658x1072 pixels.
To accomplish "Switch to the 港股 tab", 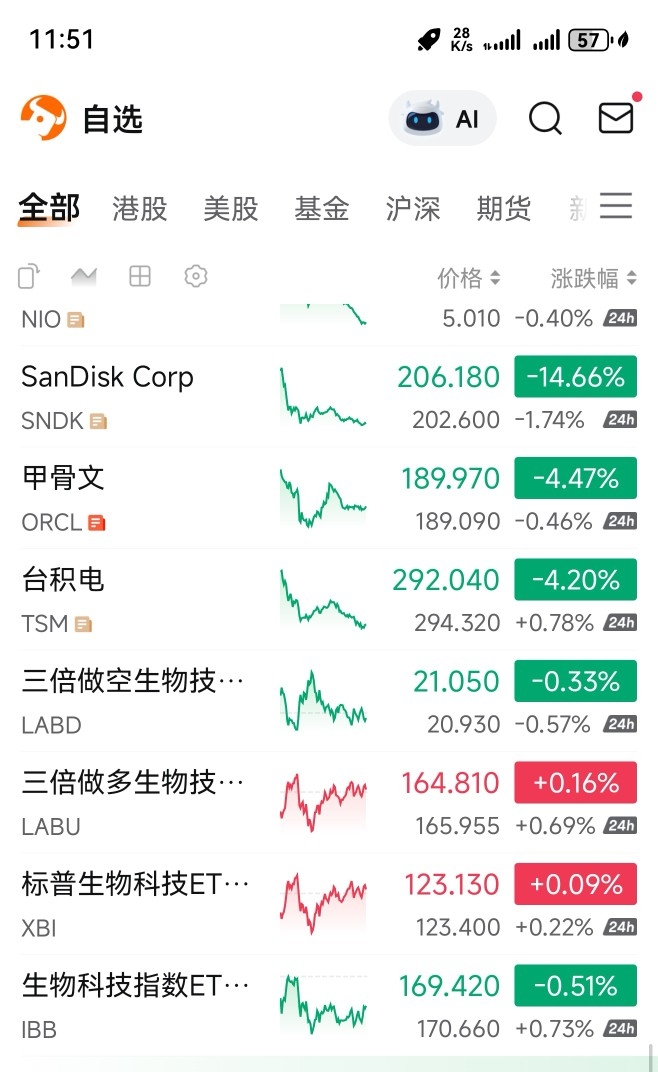I will coord(140,209).
